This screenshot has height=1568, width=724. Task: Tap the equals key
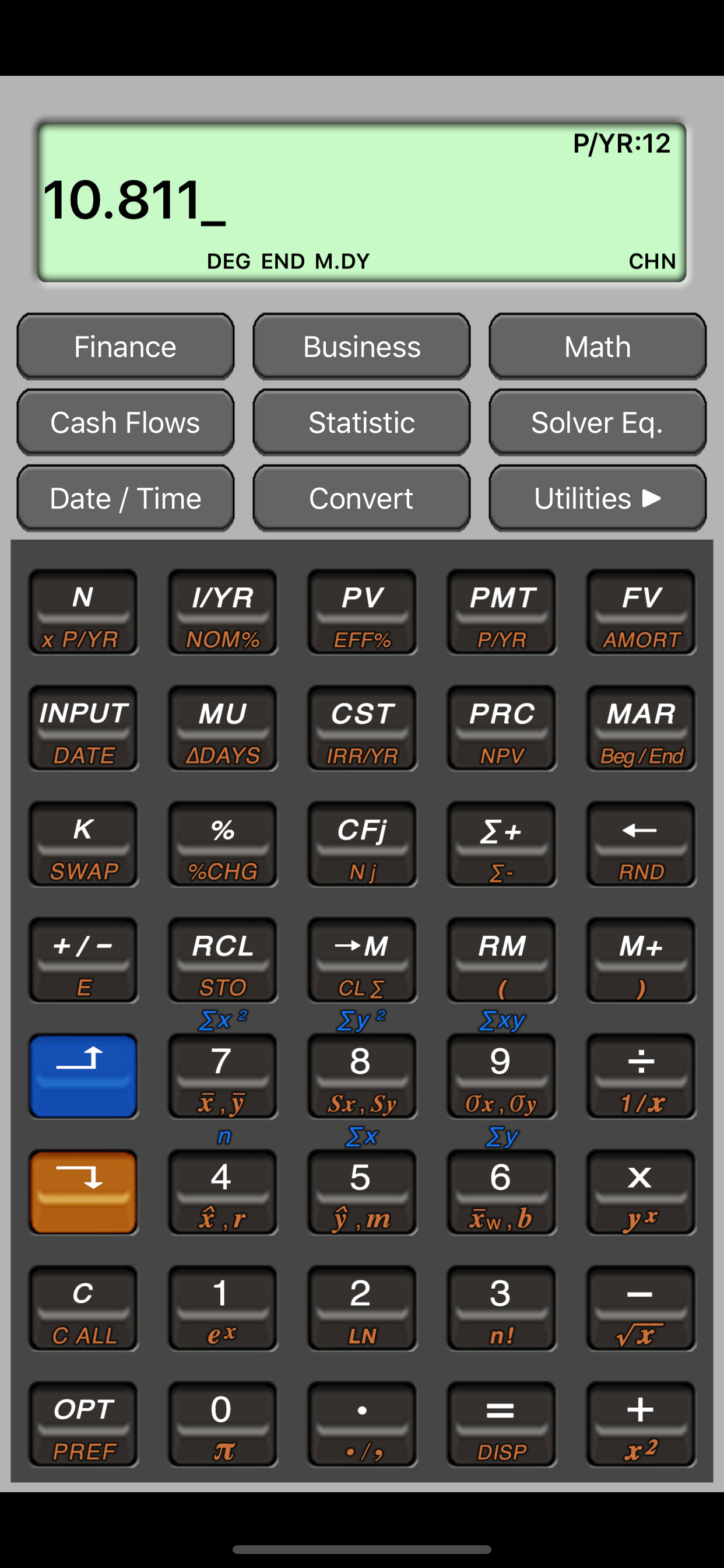501,1424
